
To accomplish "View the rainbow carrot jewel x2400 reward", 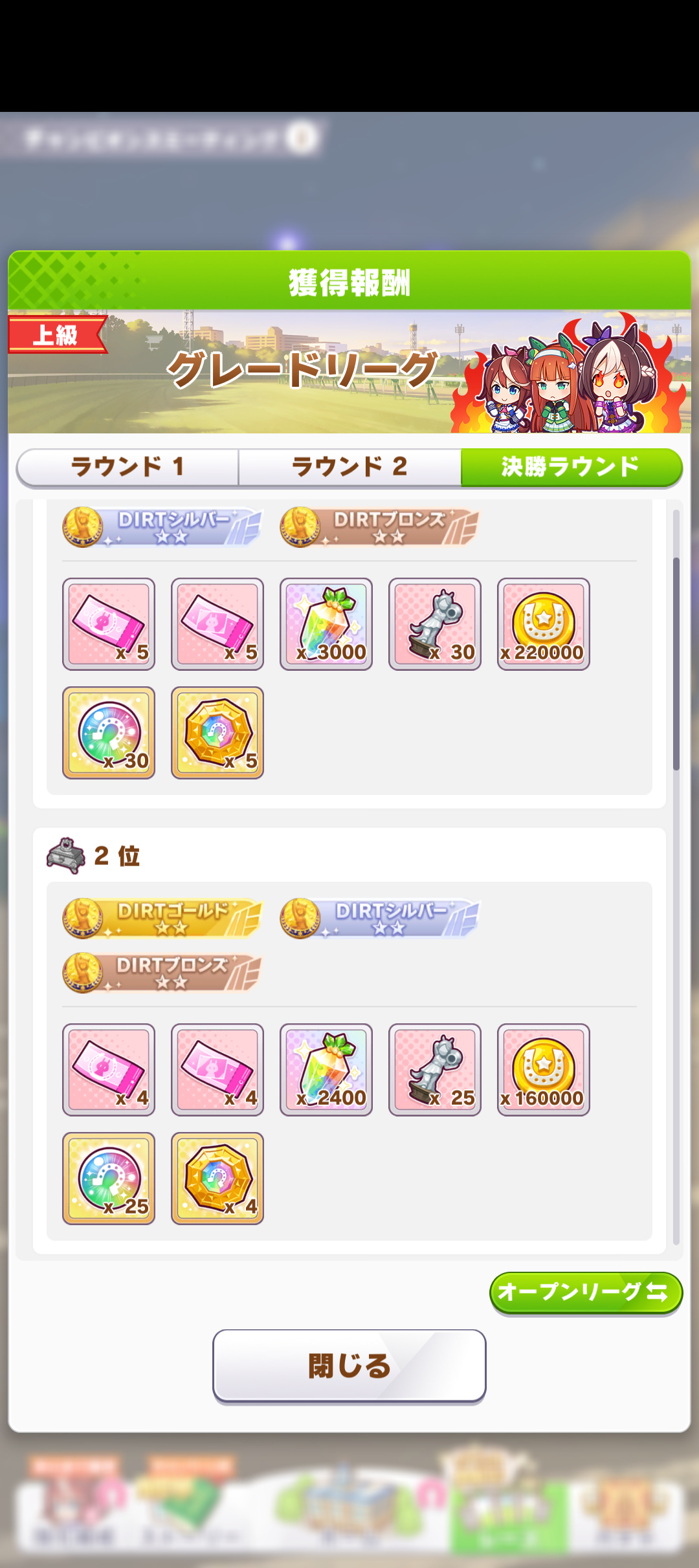I will click(x=326, y=1070).
